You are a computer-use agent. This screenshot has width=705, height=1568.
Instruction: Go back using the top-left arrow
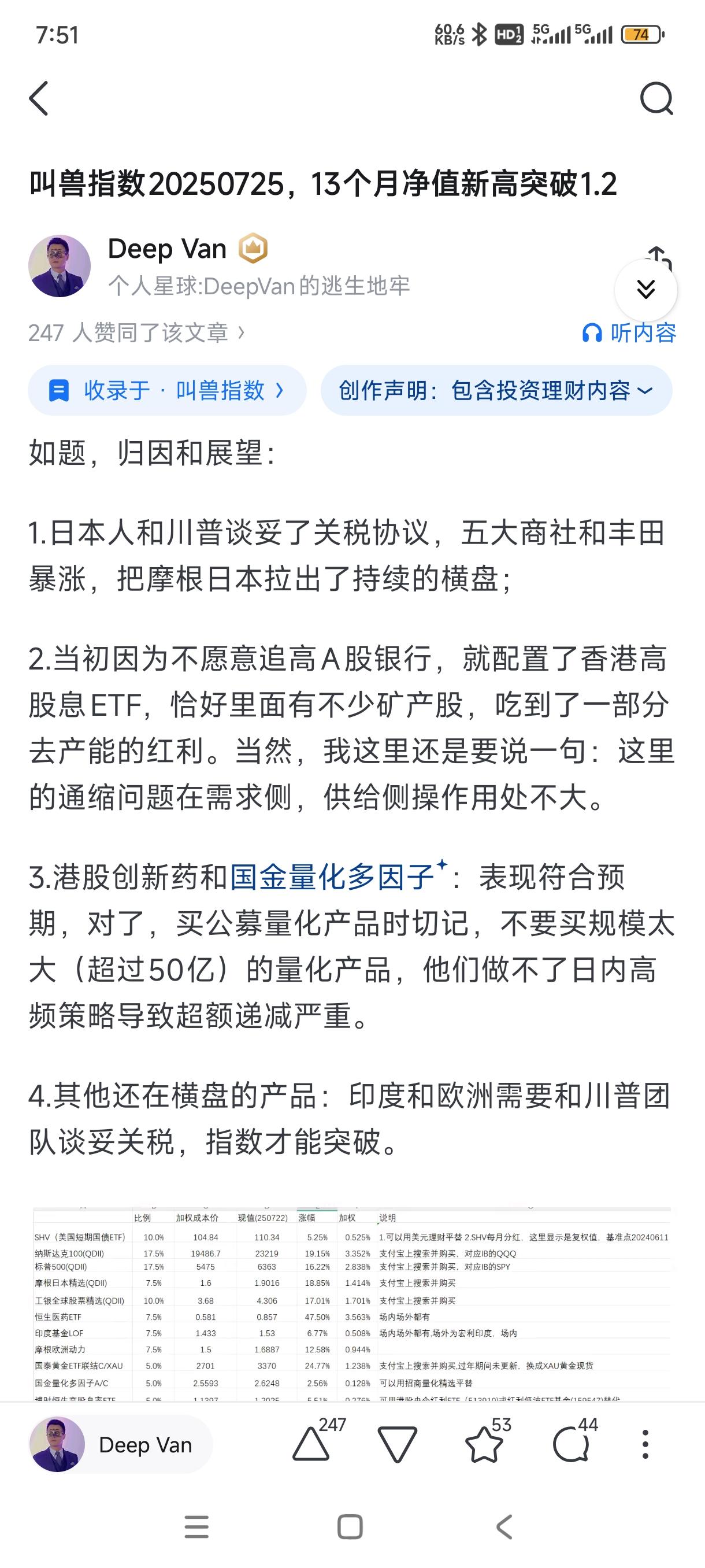pos(39,98)
